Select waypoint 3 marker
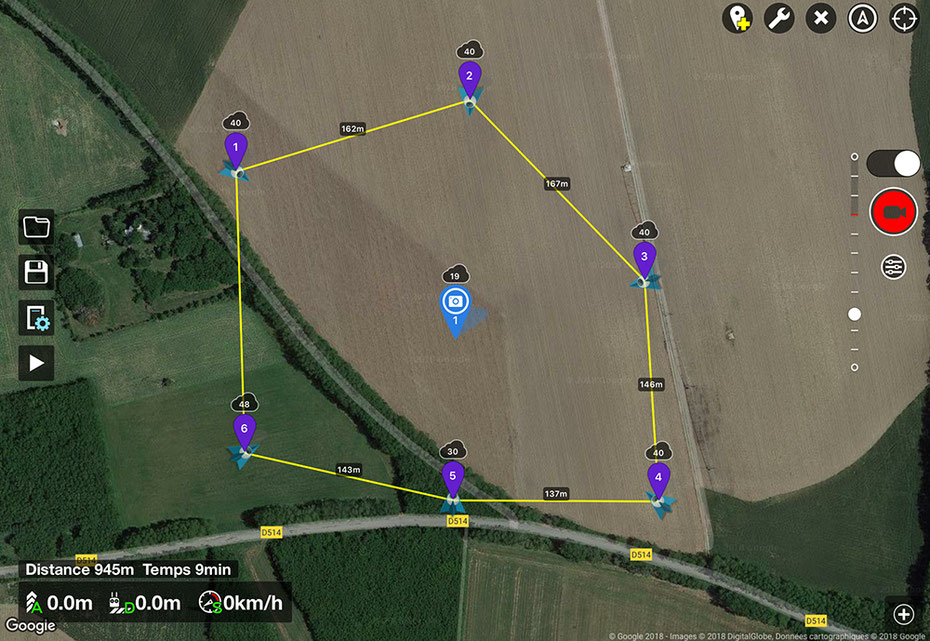 coord(644,257)
